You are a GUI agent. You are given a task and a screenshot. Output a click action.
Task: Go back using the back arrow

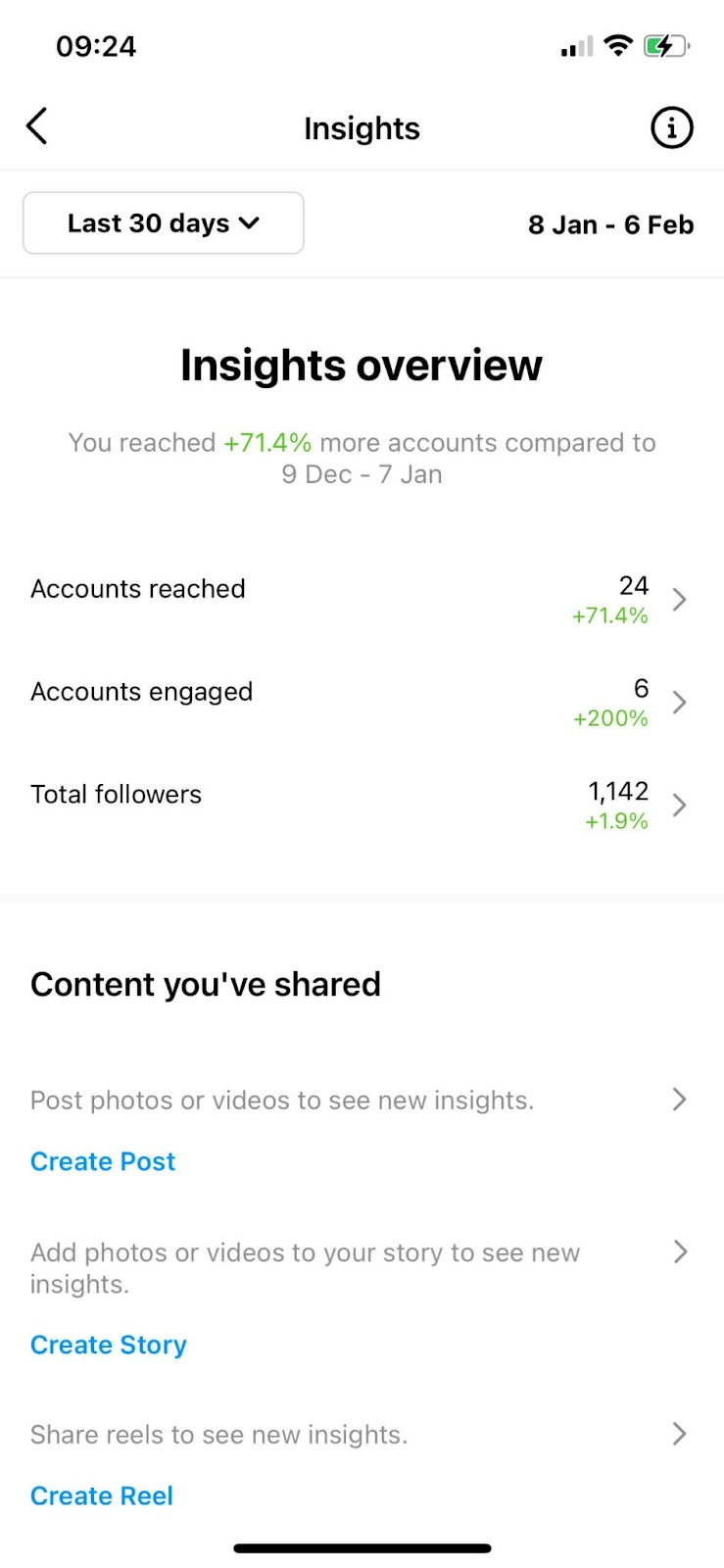(x=37, y=126)
